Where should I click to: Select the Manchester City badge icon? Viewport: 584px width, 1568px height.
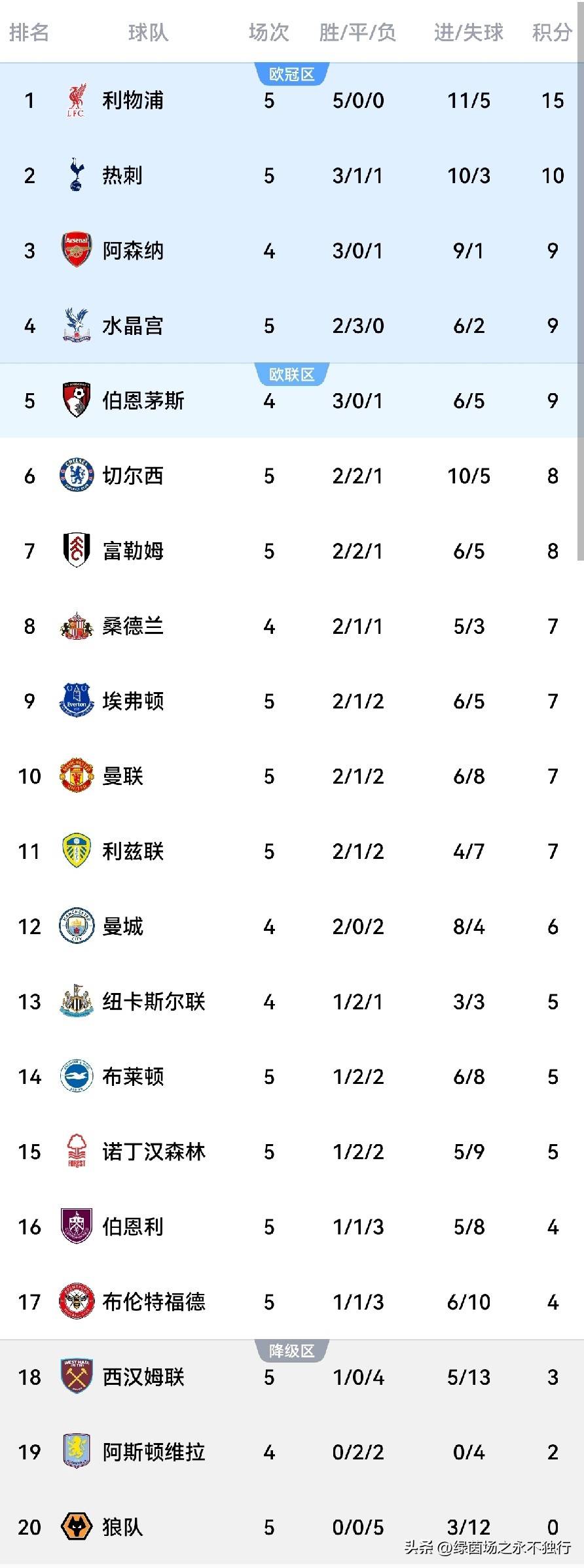pyautogui.click(x=77, y=926)
